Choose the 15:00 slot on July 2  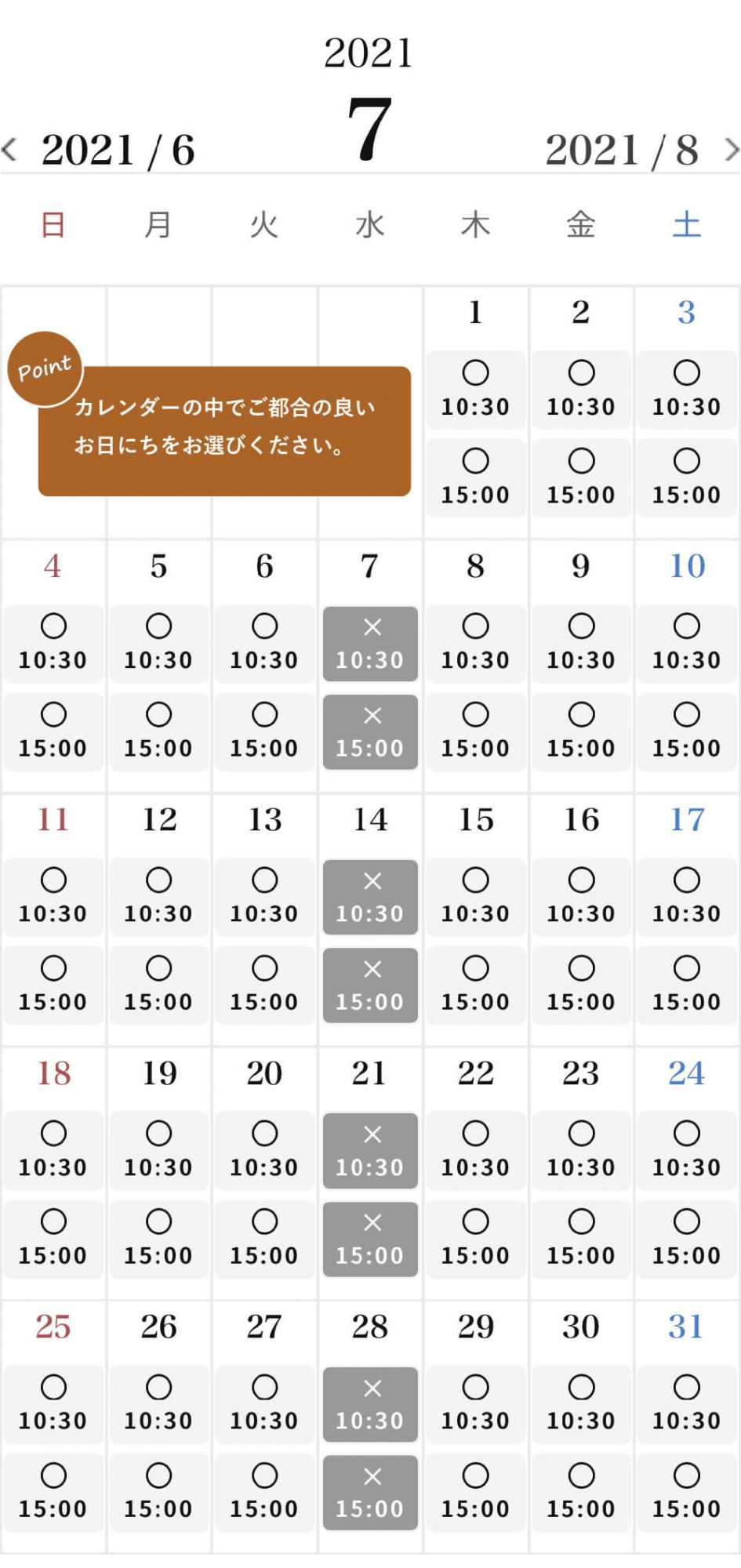click(581, 477)
